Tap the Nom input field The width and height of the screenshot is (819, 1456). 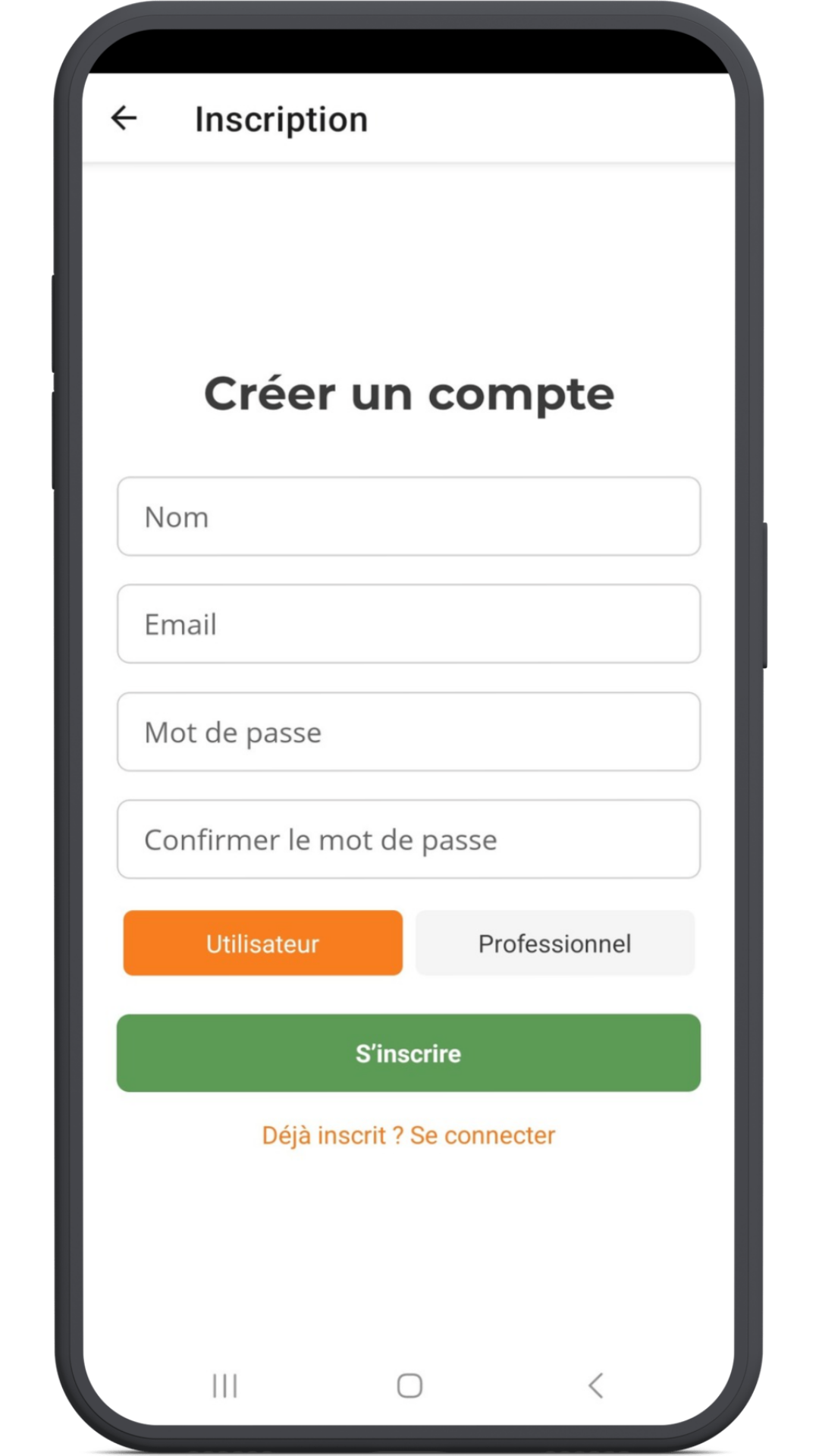pos(408,516)
